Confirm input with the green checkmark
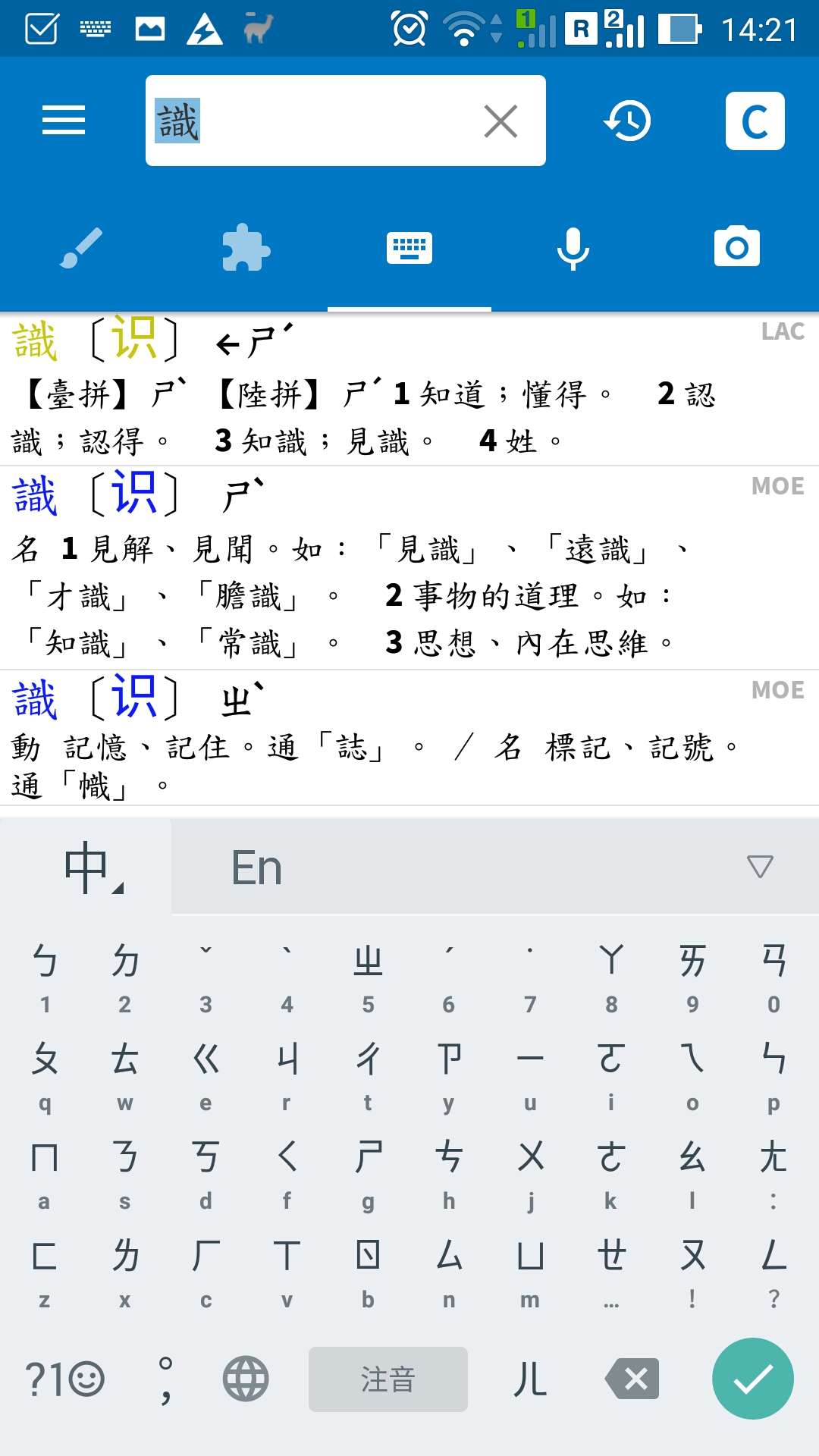This screenshot has height=1456, width=819. (x=753, y=1379)
